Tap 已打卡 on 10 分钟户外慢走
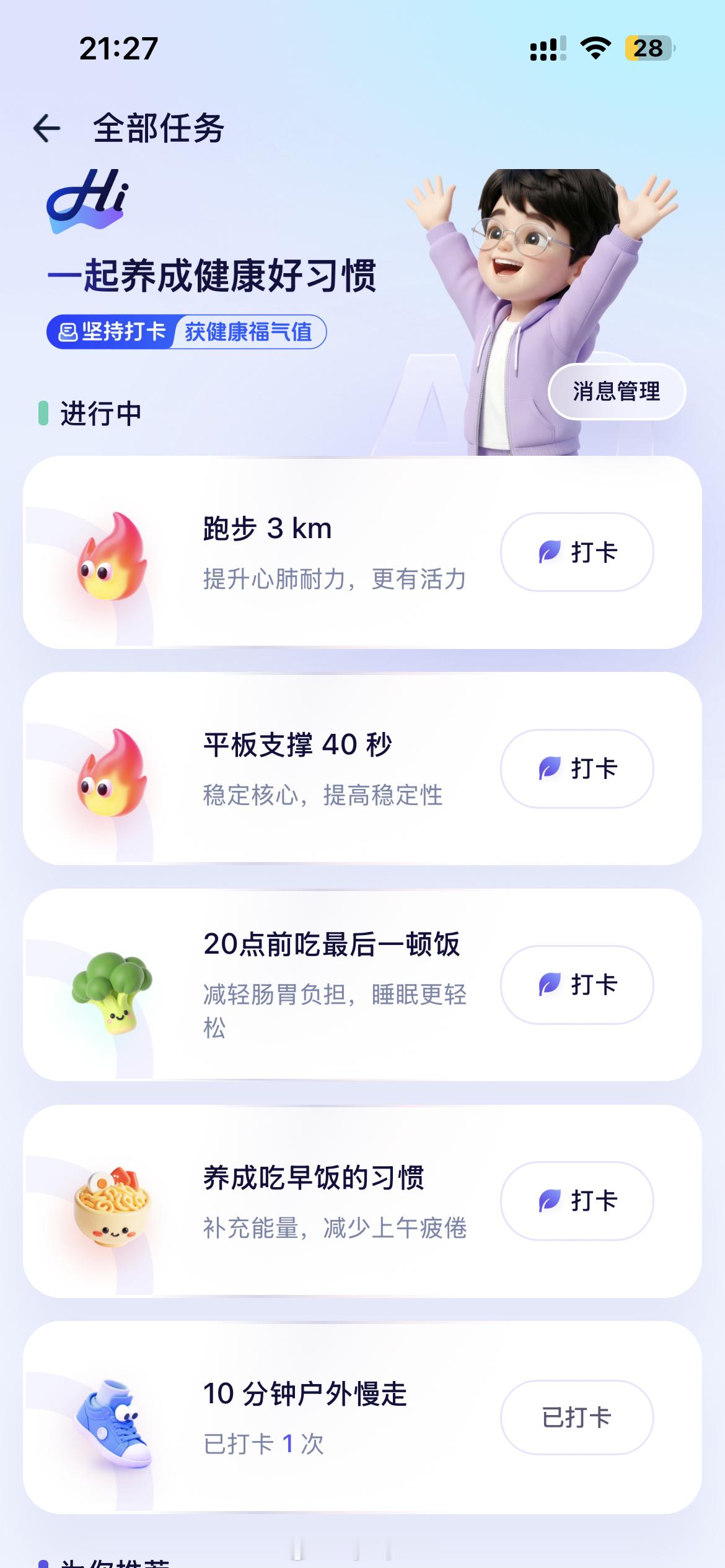 pos(577,1417)
